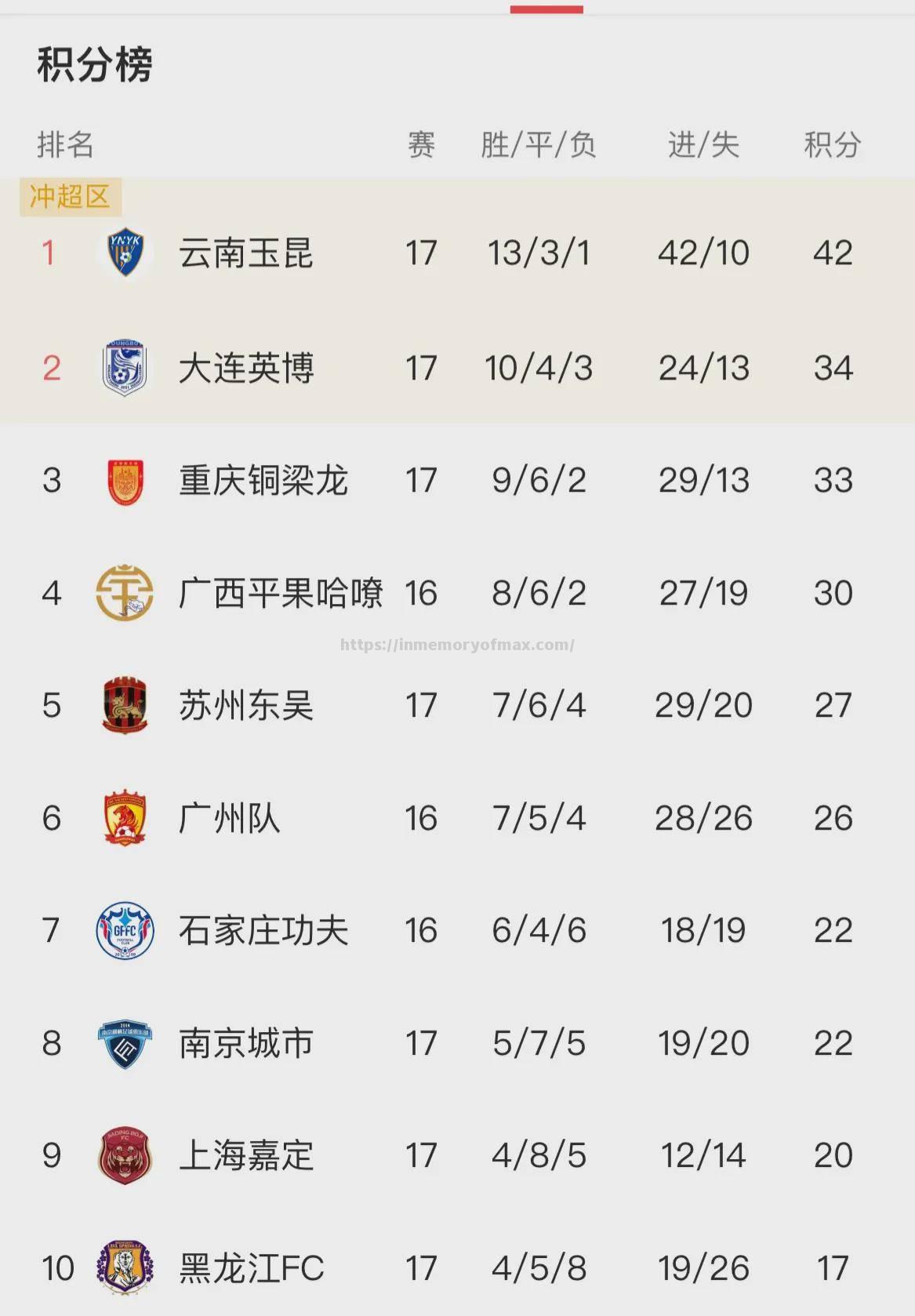The height and width of the screenshot is (1316, 915).
Task: Open the 云南玉昆 team row
Action: click(x=246, y=253)
